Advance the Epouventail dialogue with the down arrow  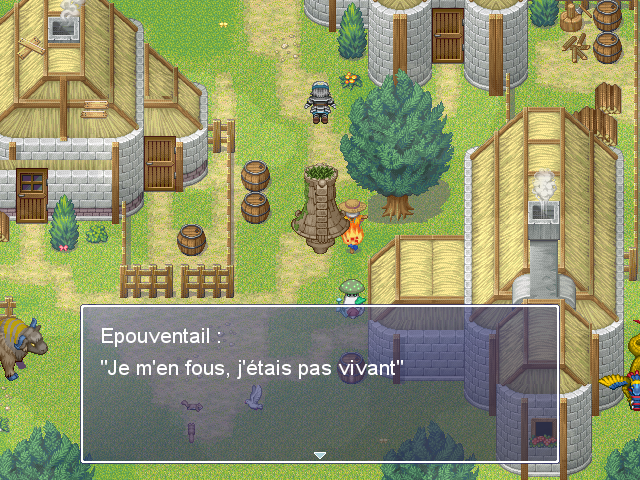coord(320,455)
